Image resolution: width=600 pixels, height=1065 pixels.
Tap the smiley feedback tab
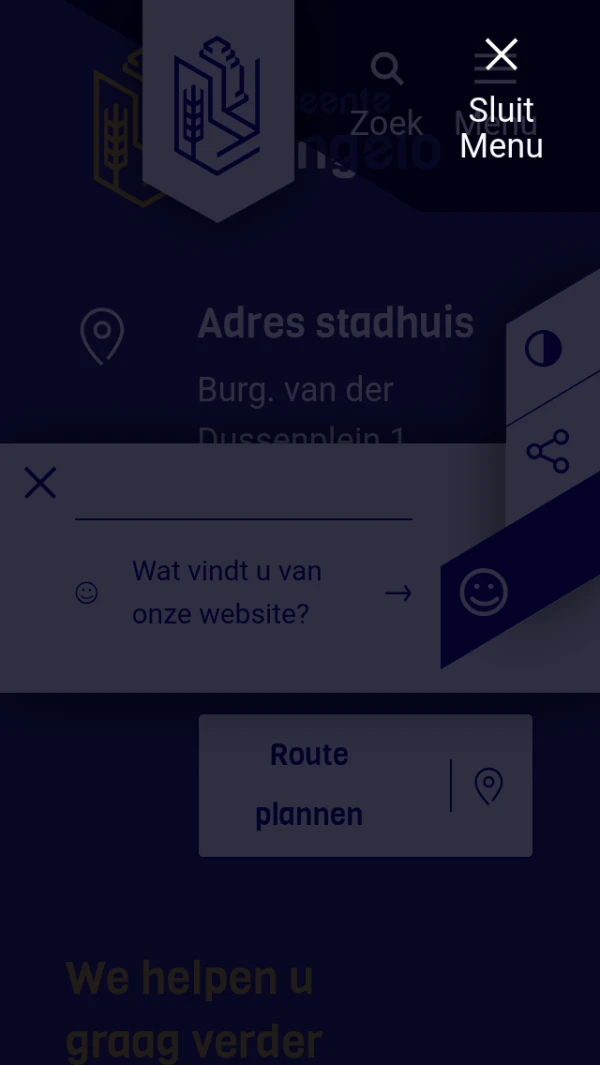pos(484,592)
